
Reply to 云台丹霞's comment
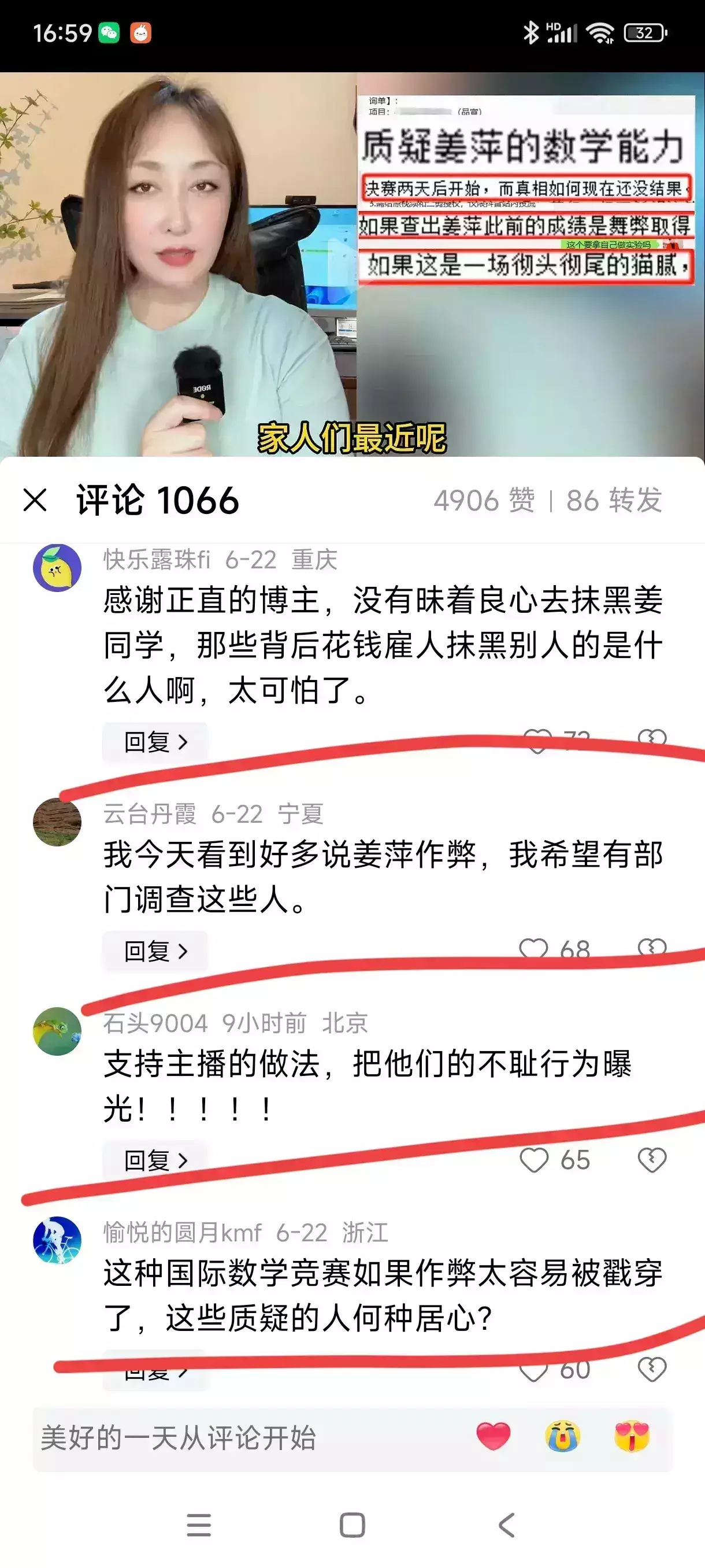[155, 951]
